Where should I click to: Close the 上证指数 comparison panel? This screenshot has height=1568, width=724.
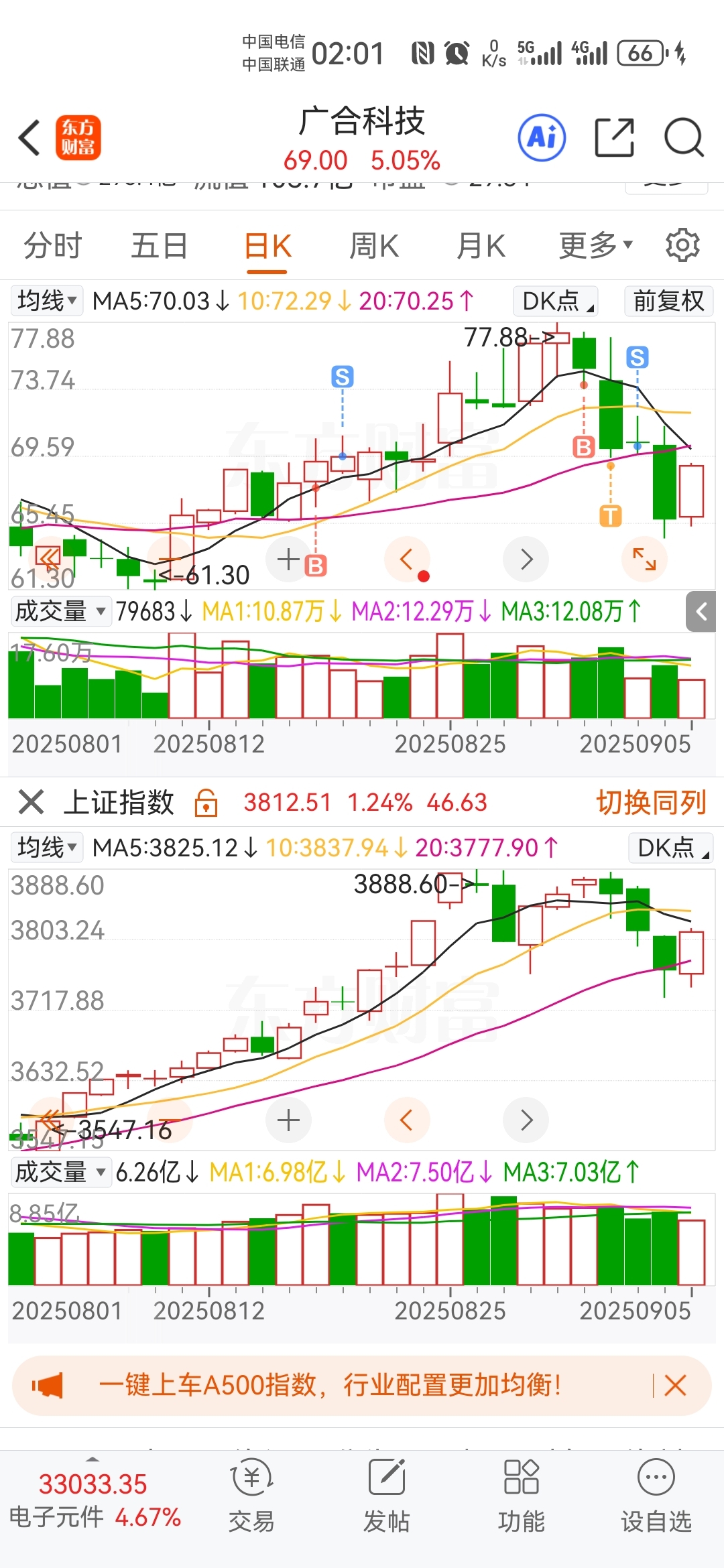coord(31,802)
